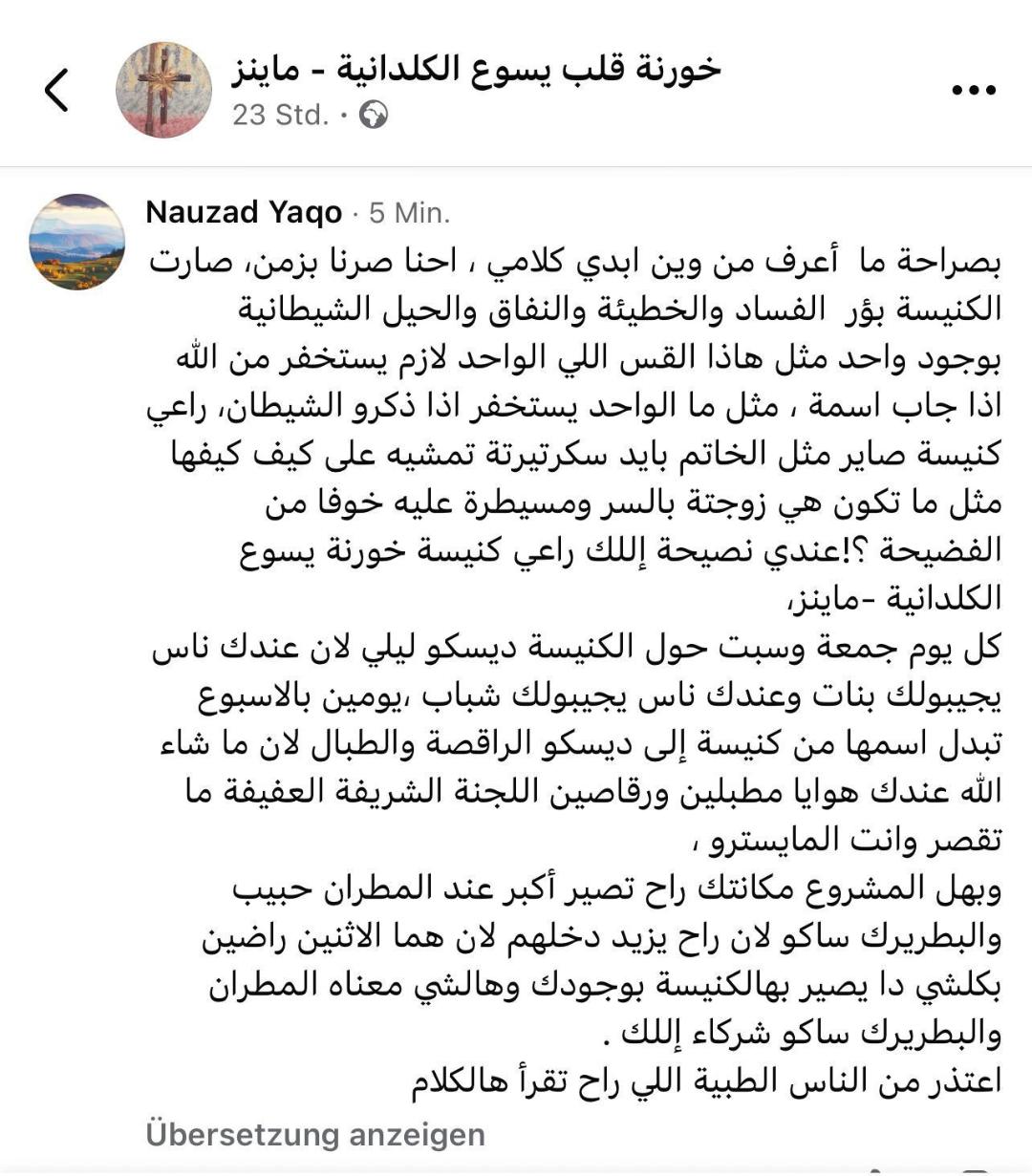Image resolution: width=1032 pixels, height=1176 pixels.
Task: Go back using the back arrow
Action: pyautogui.click(x=57, y=92)
